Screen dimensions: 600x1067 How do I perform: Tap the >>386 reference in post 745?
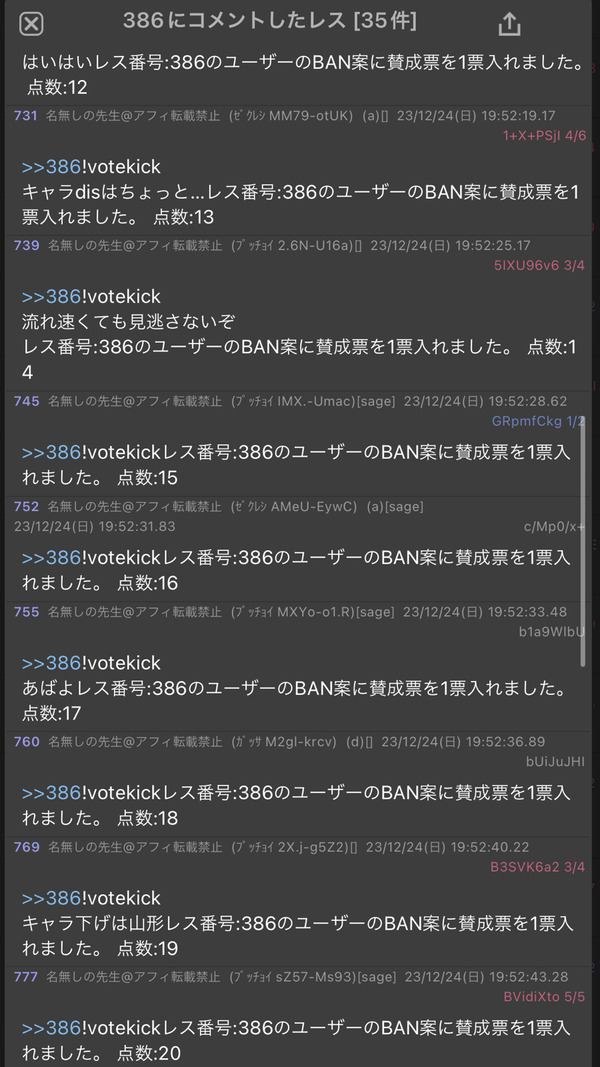52,453
